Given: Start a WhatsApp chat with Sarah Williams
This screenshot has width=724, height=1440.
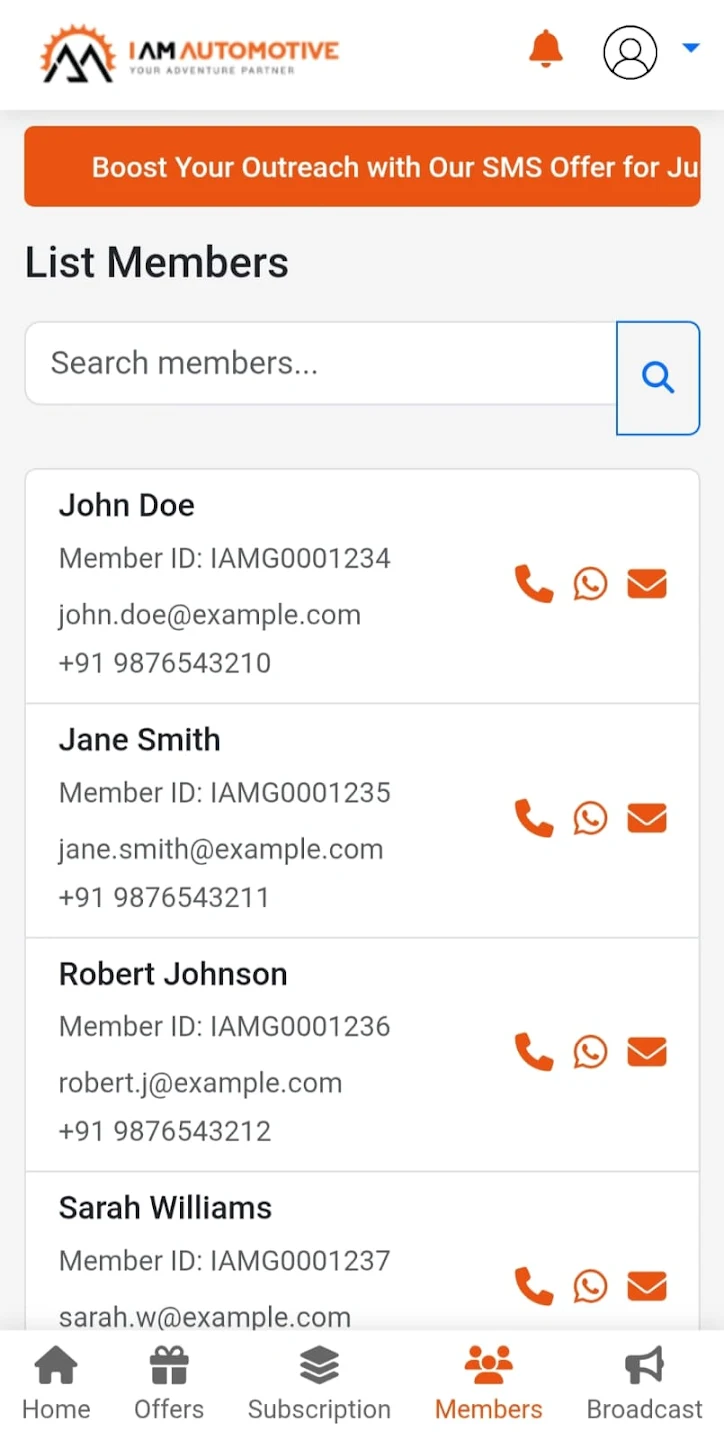Looking at the screenshot, I should point(590,1286).
